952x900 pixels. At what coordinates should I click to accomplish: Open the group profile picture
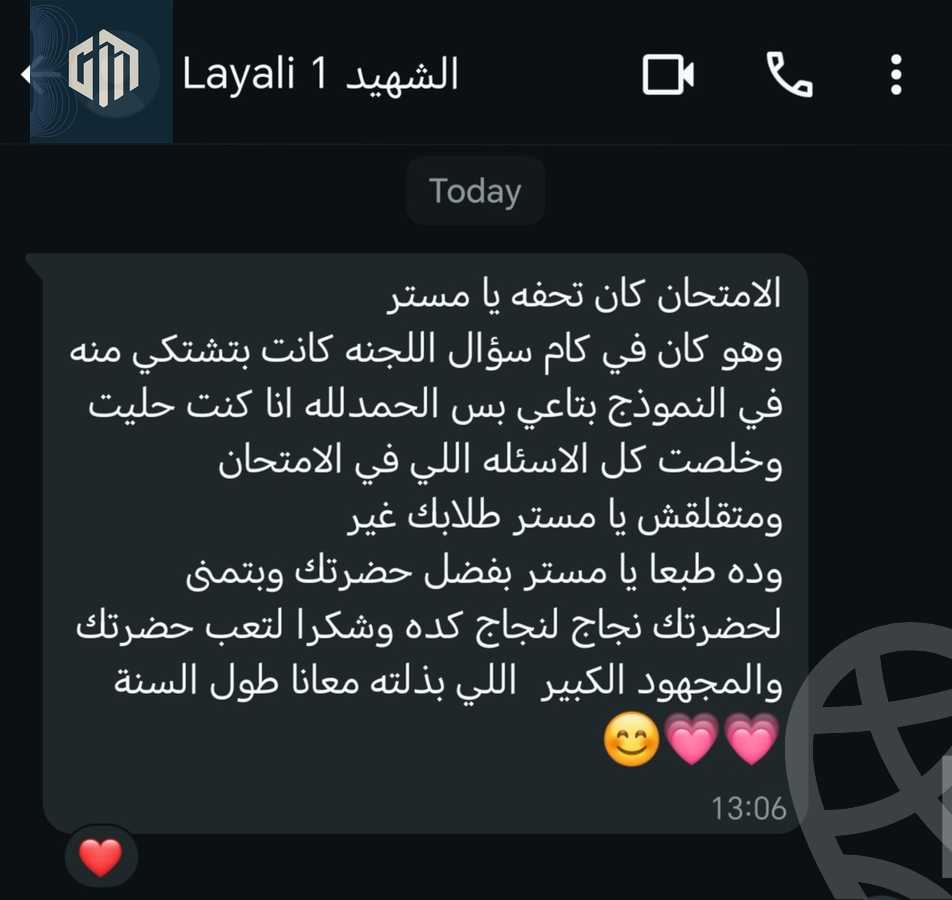pyautogui.click(x=103, y=74)
